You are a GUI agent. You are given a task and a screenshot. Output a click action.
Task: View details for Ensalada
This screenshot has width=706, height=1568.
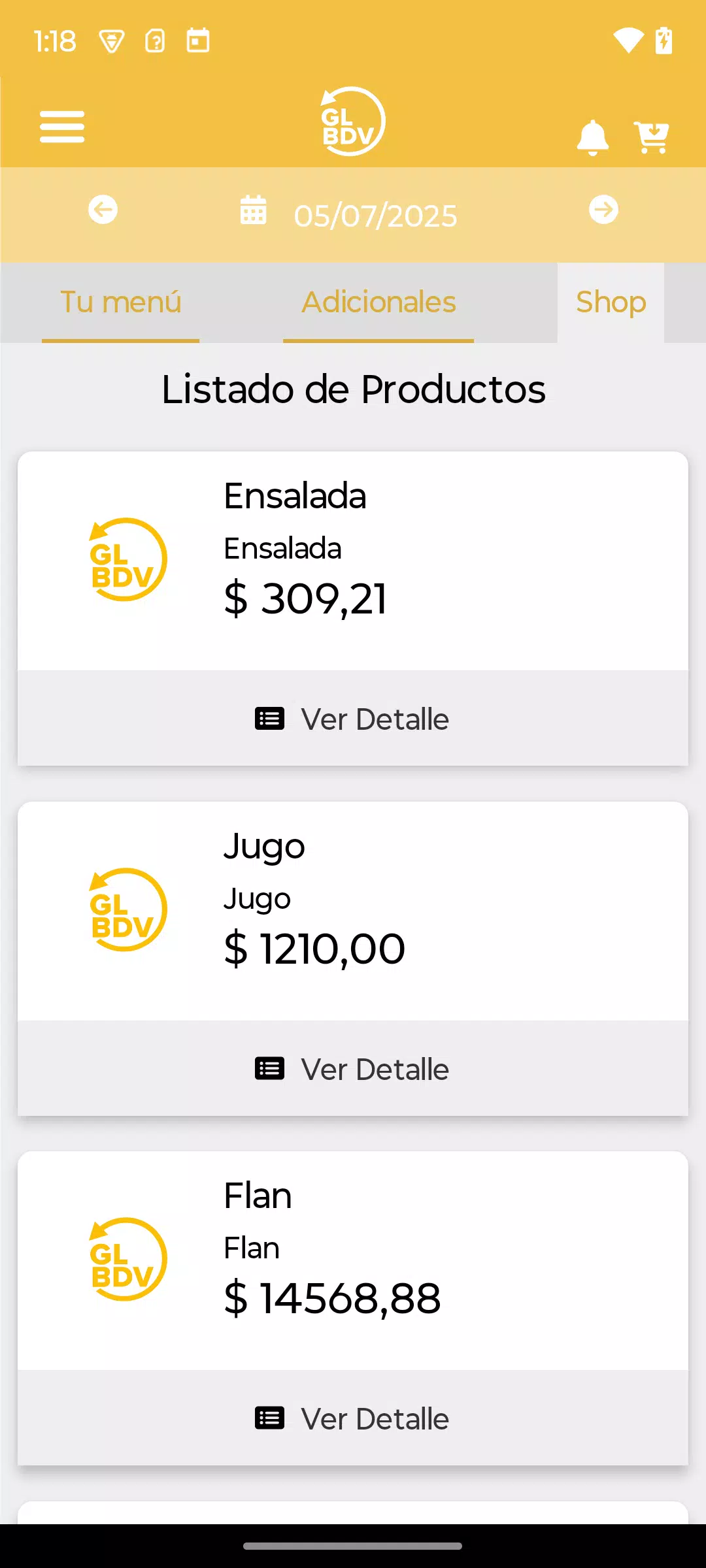tap(353, 719)
